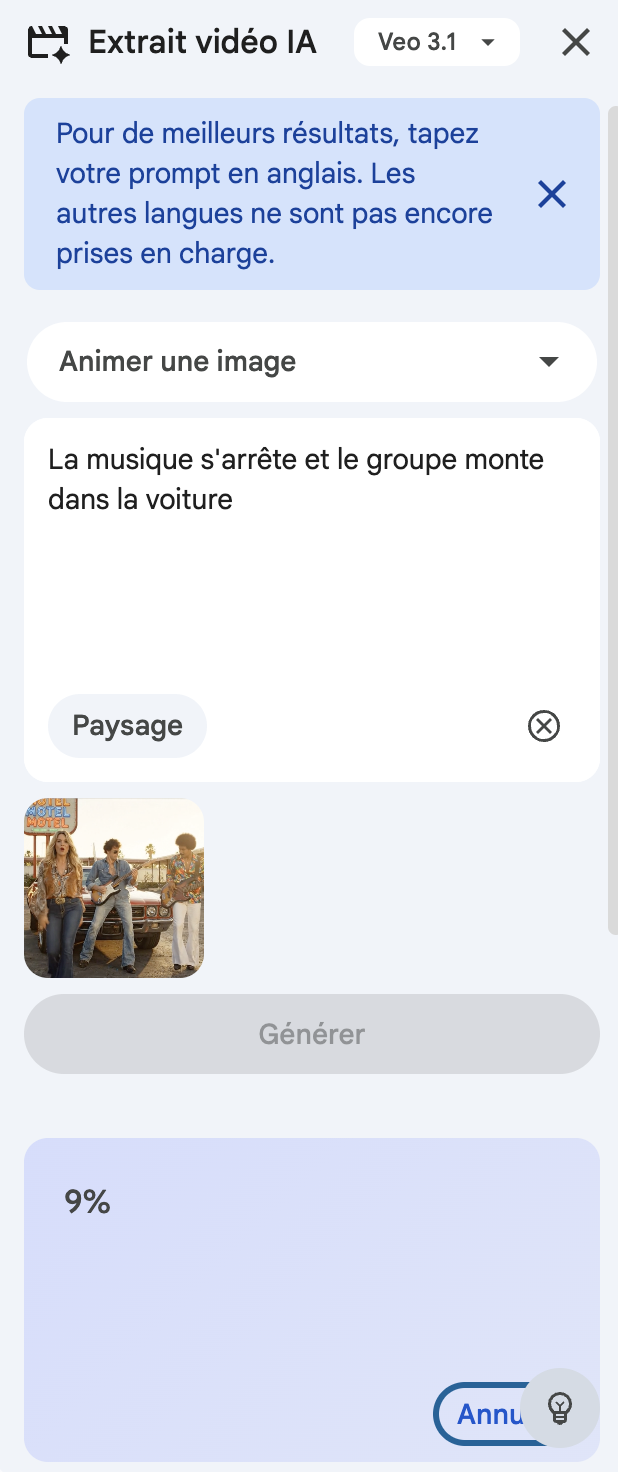
Task: Open the Veo 3.1 model selector
Action: tap(437, 42)
